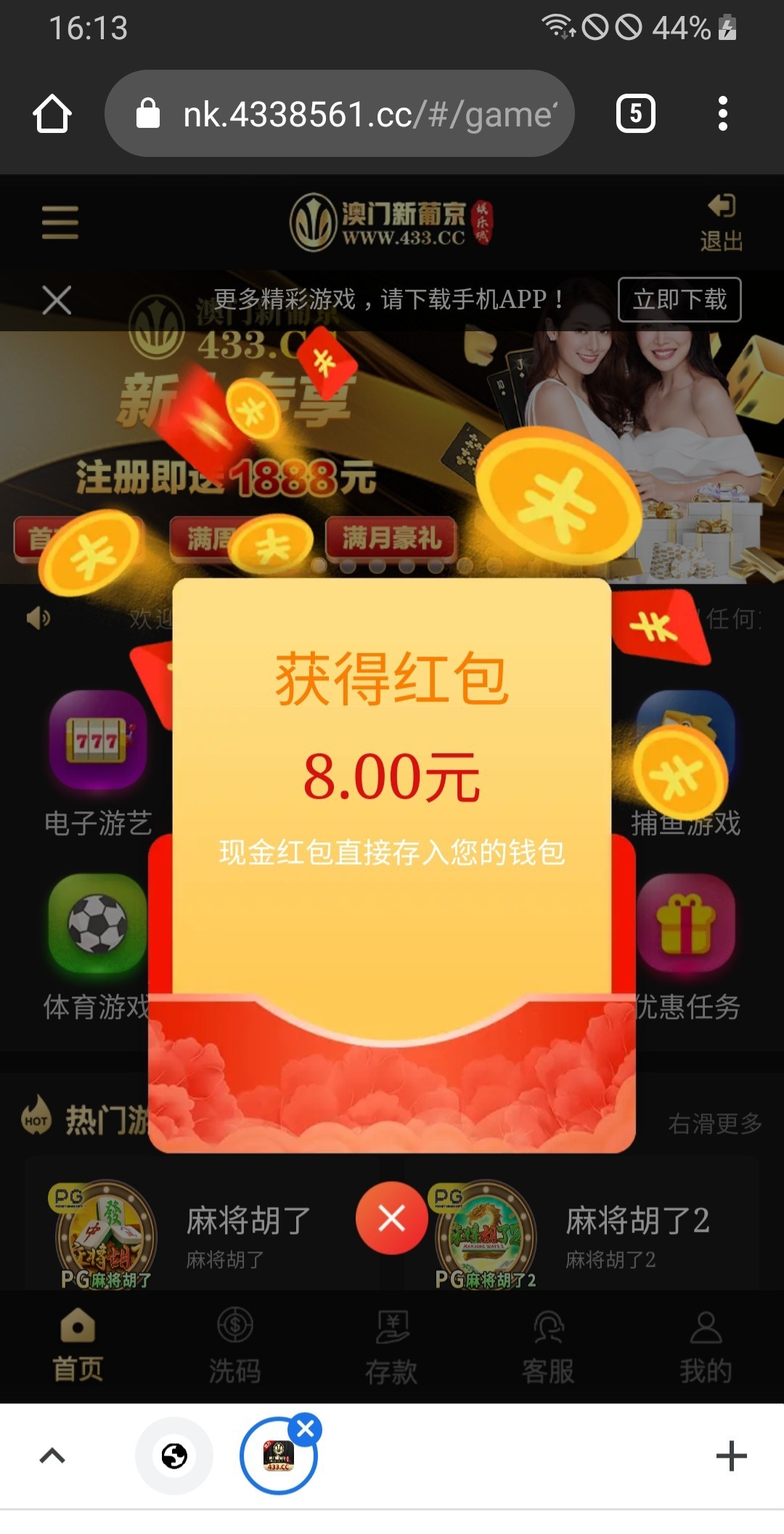784x1534 pixels.
Task: Open the 电子游艺 game category
Action: coord(98,763)
